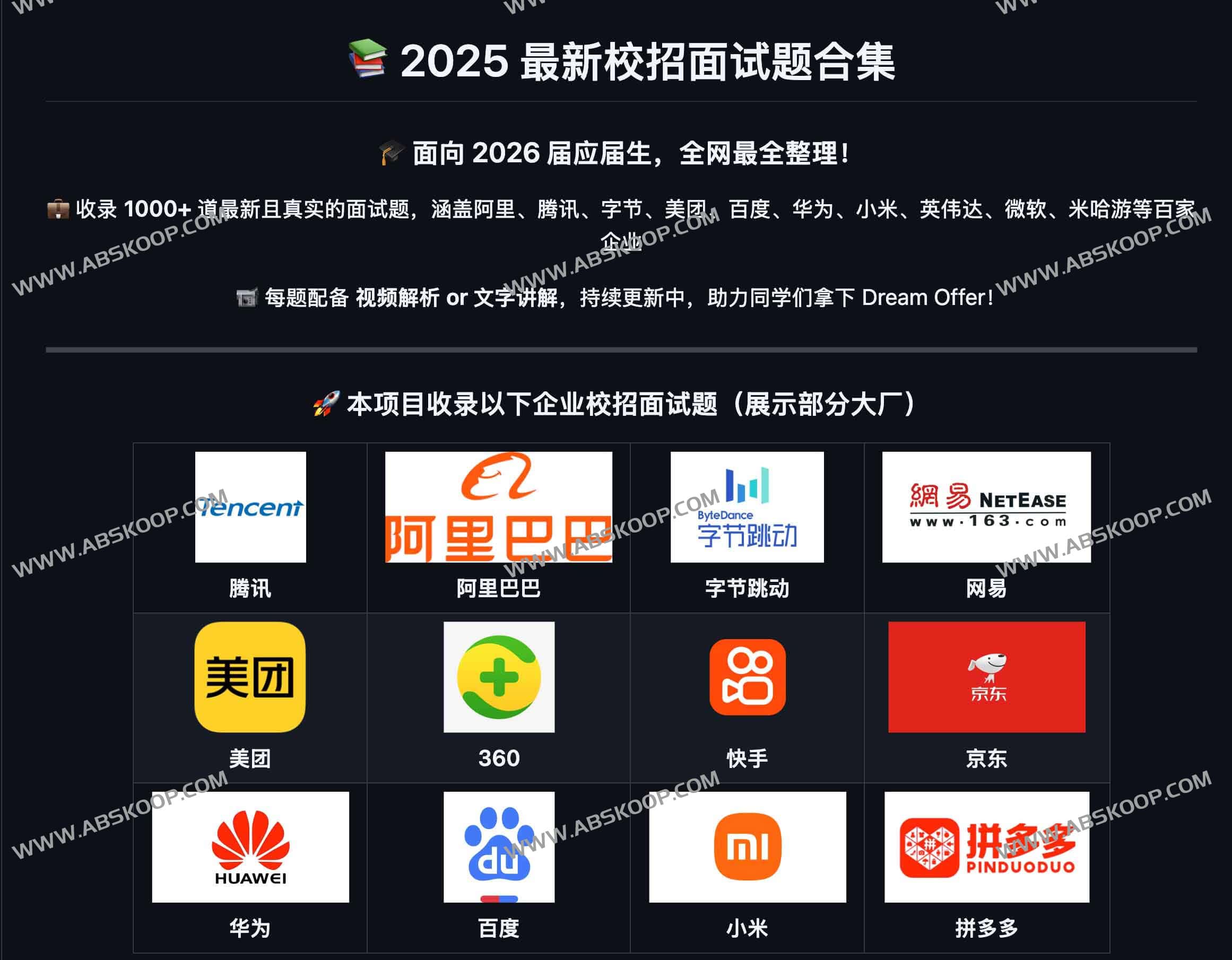Open the 京东 tile
1232x960 pixels.
click(986, 677)
